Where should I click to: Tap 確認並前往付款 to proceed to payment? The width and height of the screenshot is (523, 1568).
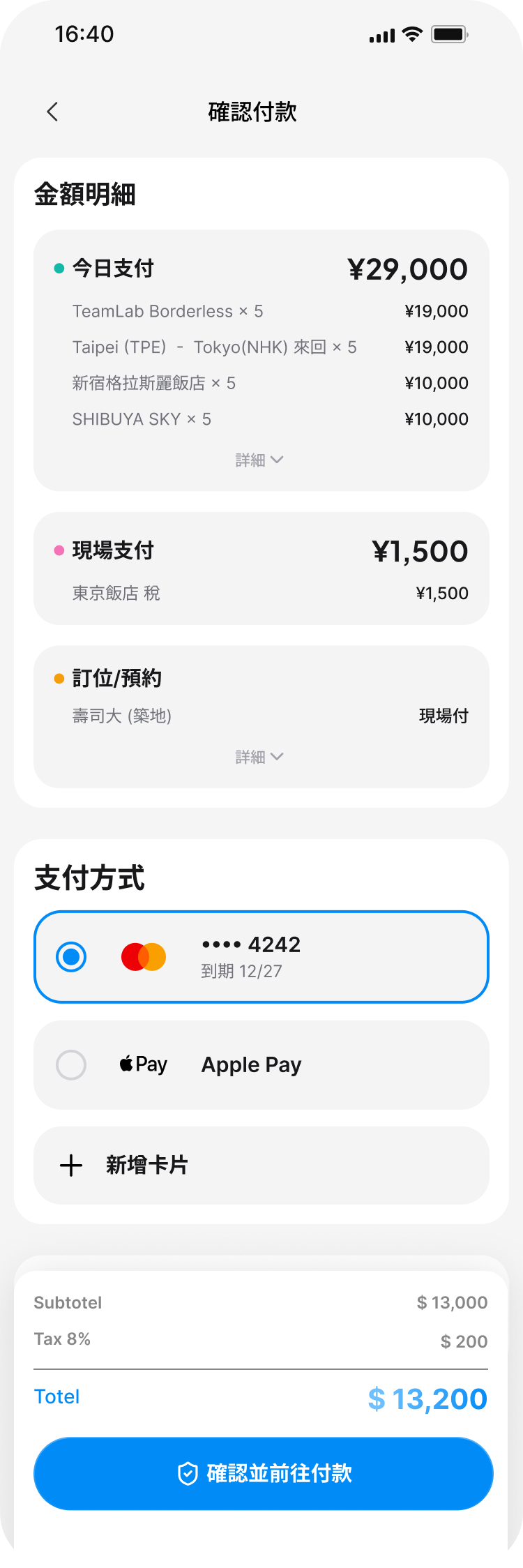click(x=264, y=1474)
